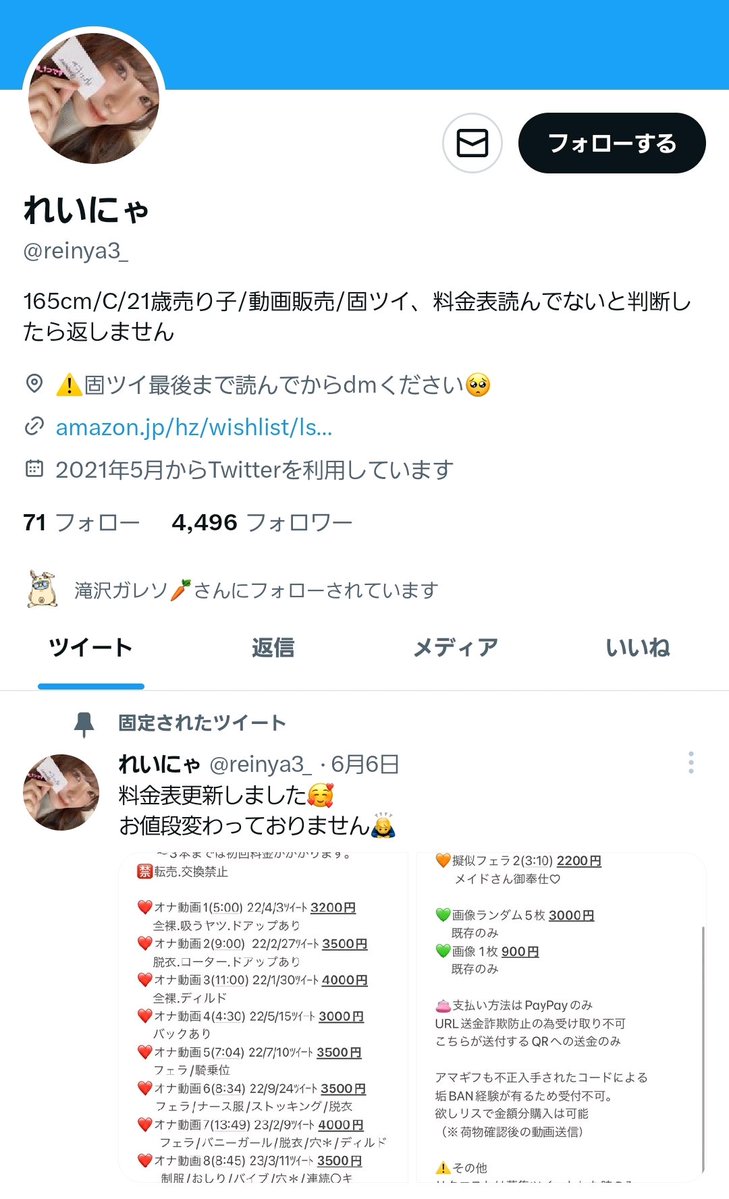Viewport: 729px width, 1199px height.
Task: Tap the avatar beside the pinned tweet
Action: pyautogui.click(x=61, y=792)
